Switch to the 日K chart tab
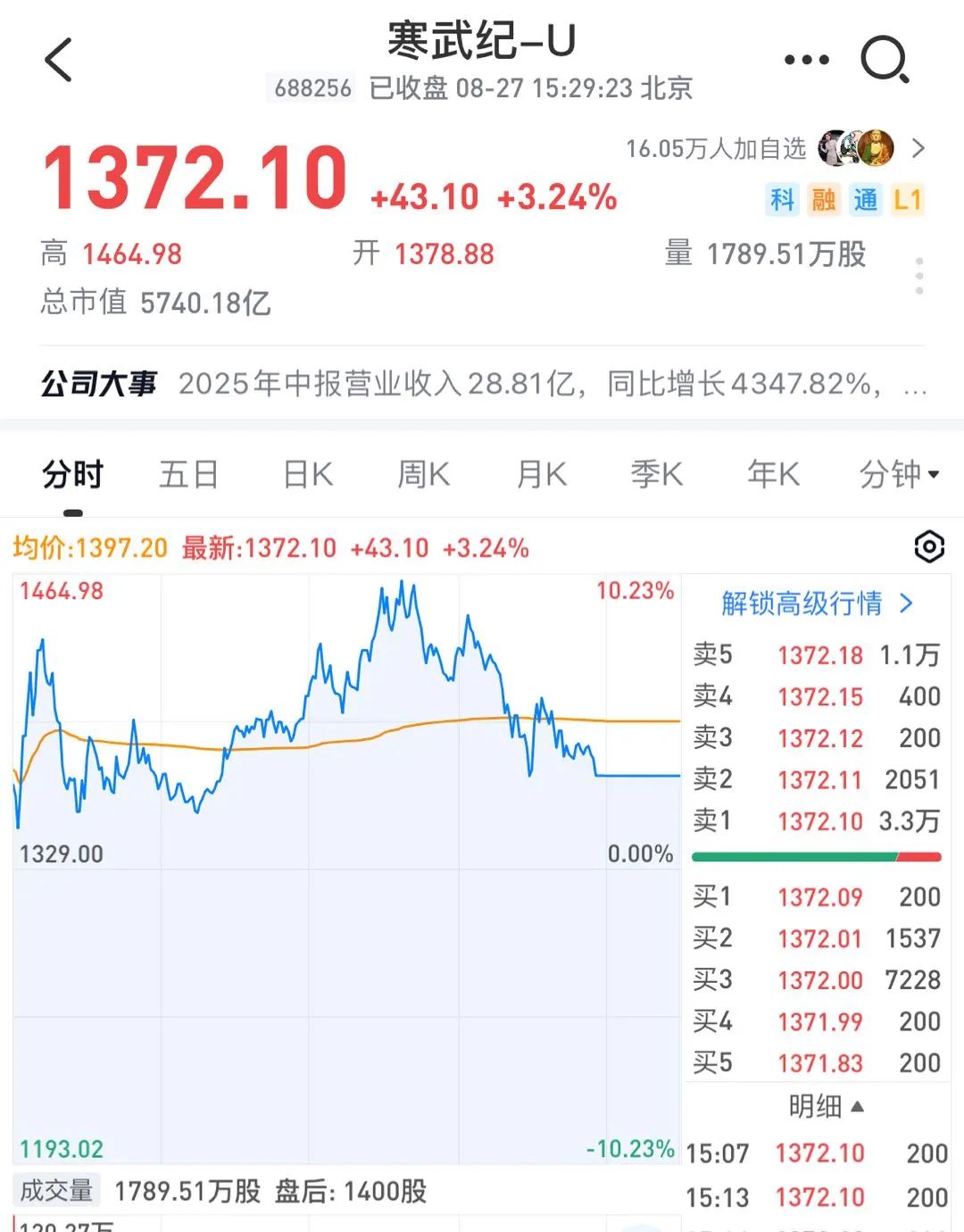This screenshot has height=1232, width=964. click(x=308, y=474)
